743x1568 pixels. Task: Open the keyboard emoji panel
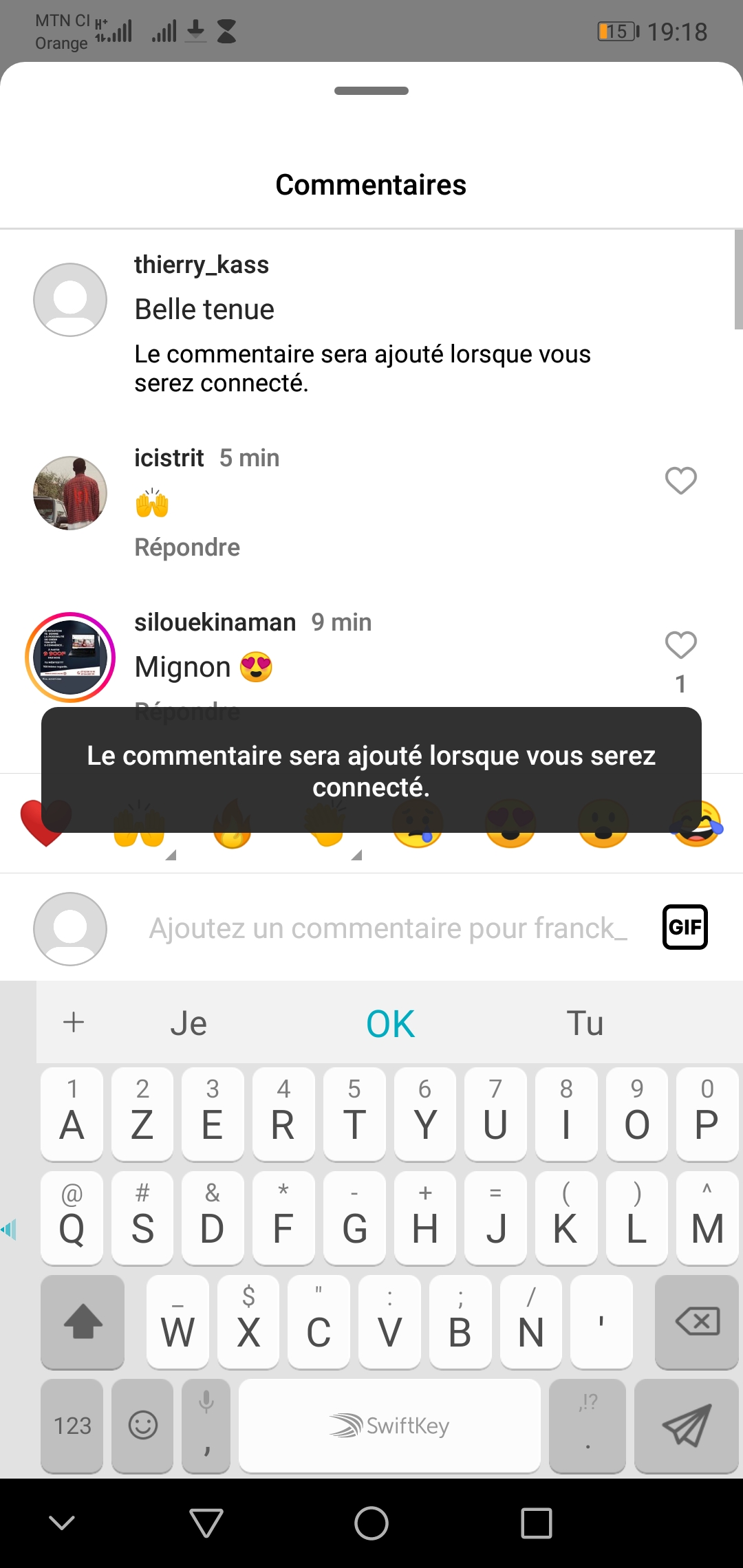(x=142, y=1426)
